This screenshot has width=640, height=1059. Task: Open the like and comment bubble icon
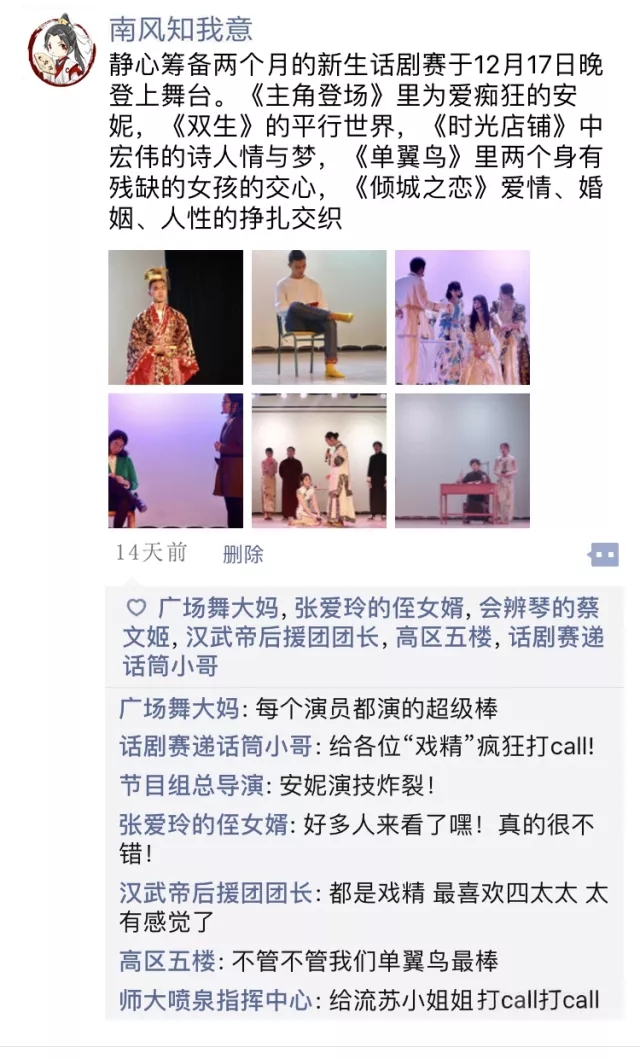point(603,554)
